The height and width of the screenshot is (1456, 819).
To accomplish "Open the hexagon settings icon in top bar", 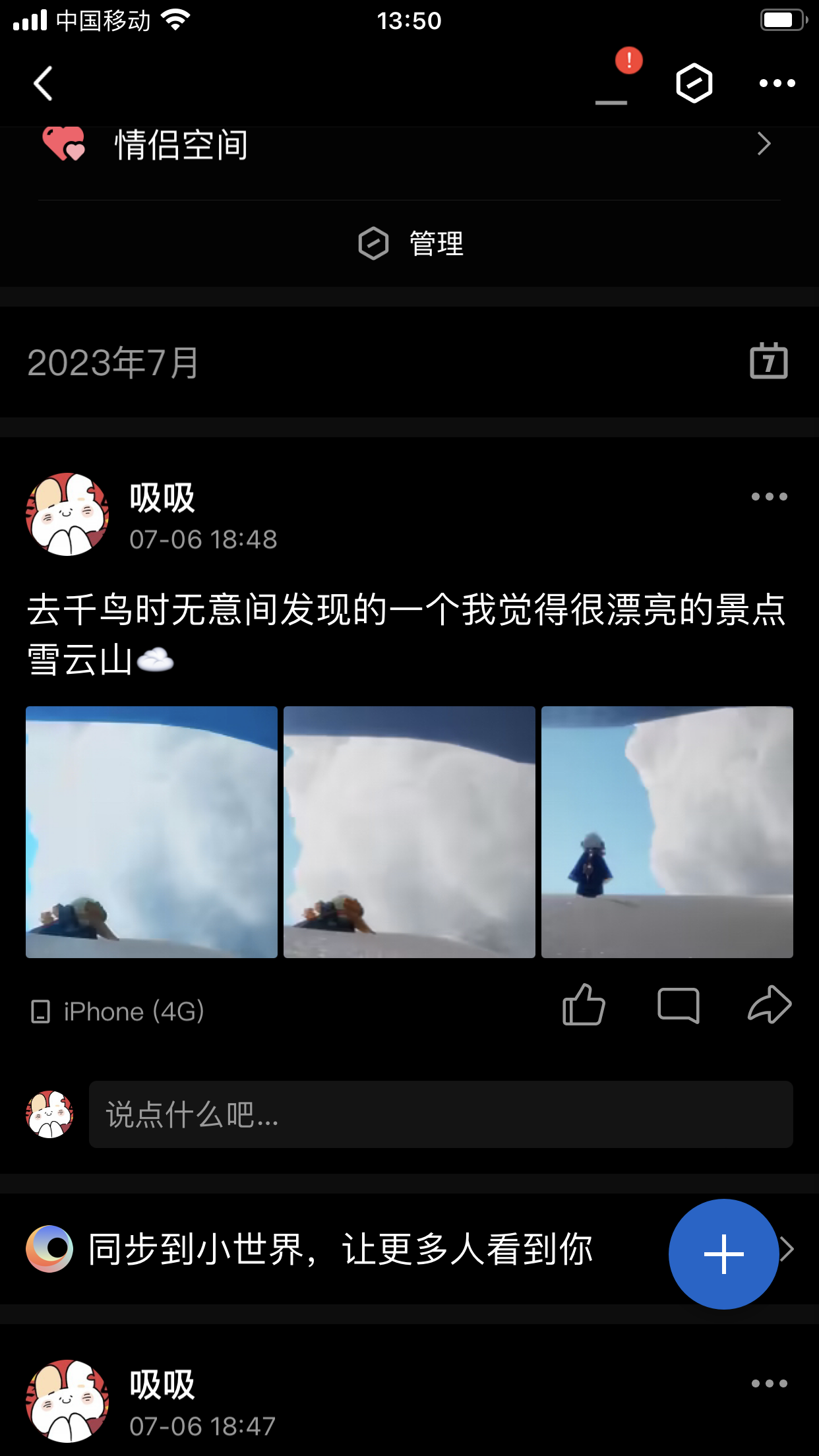I will (x=694, y=83).
